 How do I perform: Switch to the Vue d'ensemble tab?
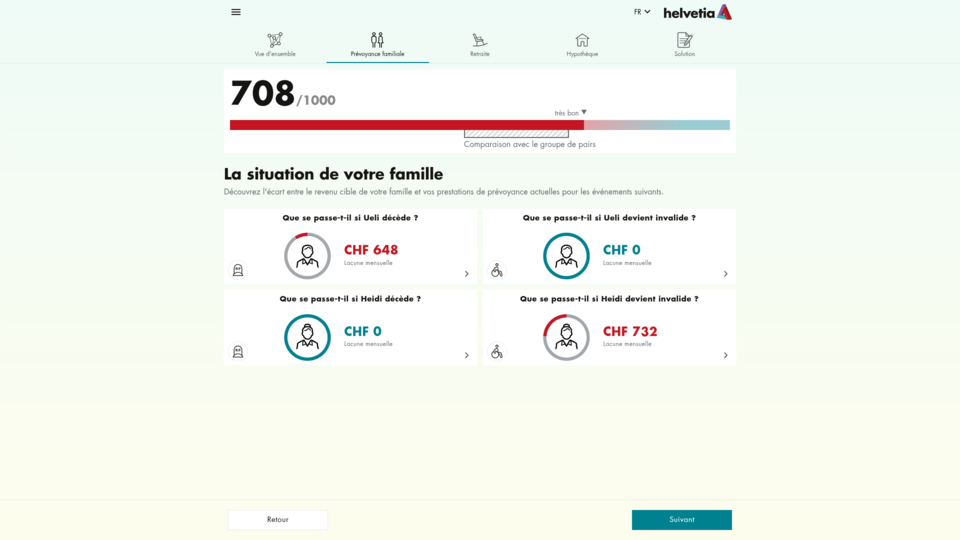[275, 45]
